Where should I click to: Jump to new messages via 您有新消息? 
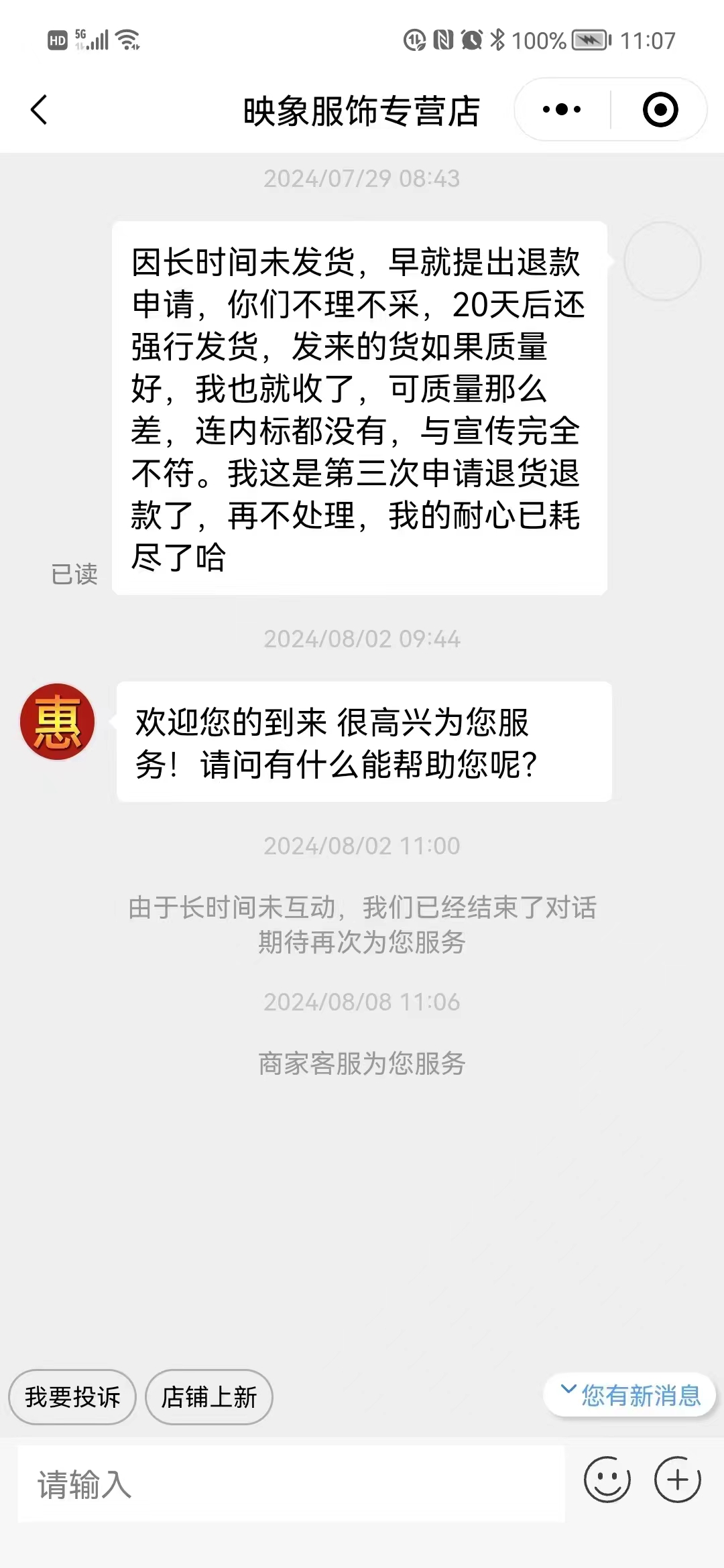click(x=630, y=1394)
